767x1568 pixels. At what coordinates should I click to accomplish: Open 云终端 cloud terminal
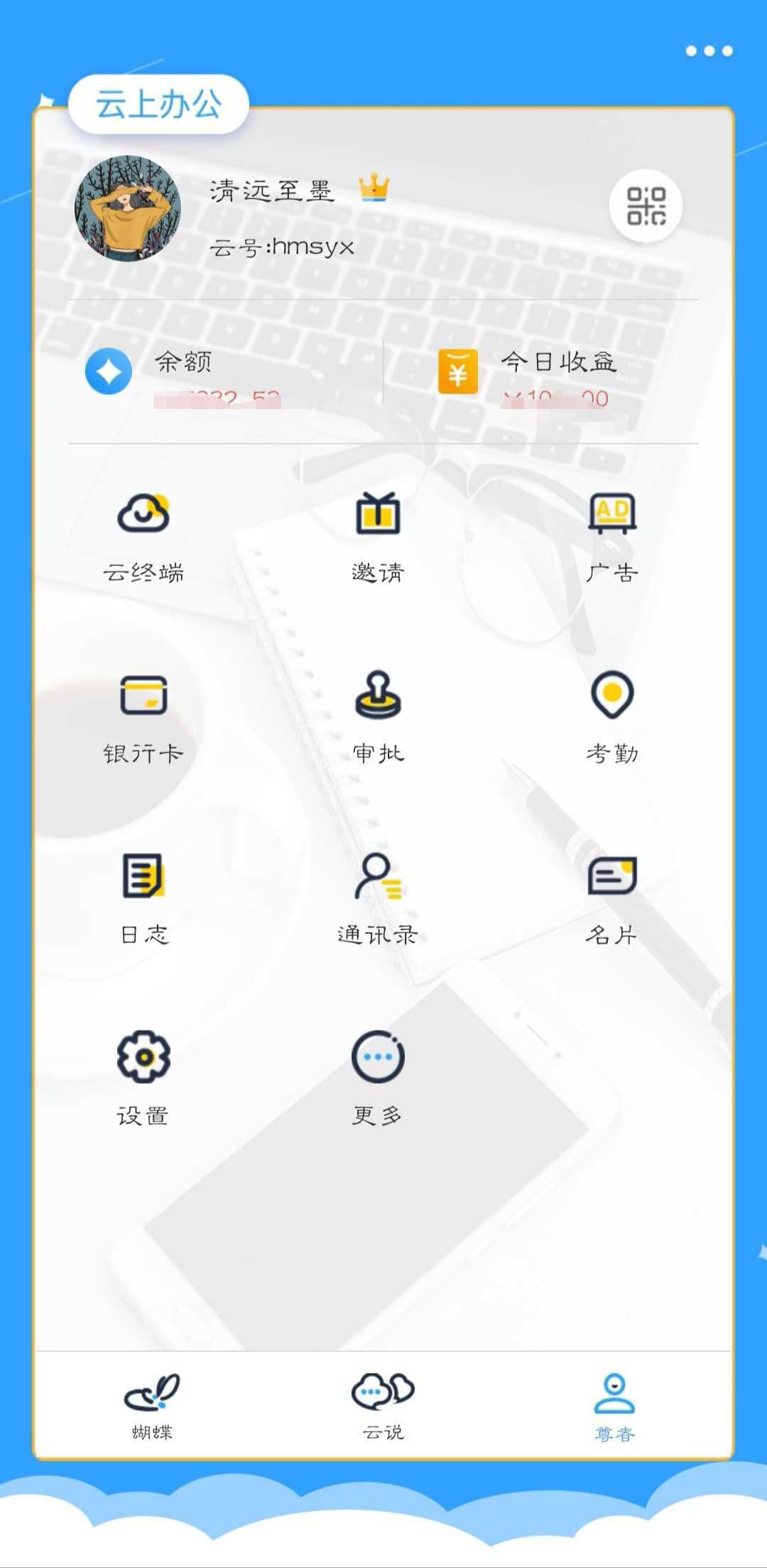pyautogui.click(x=143, y=535)
